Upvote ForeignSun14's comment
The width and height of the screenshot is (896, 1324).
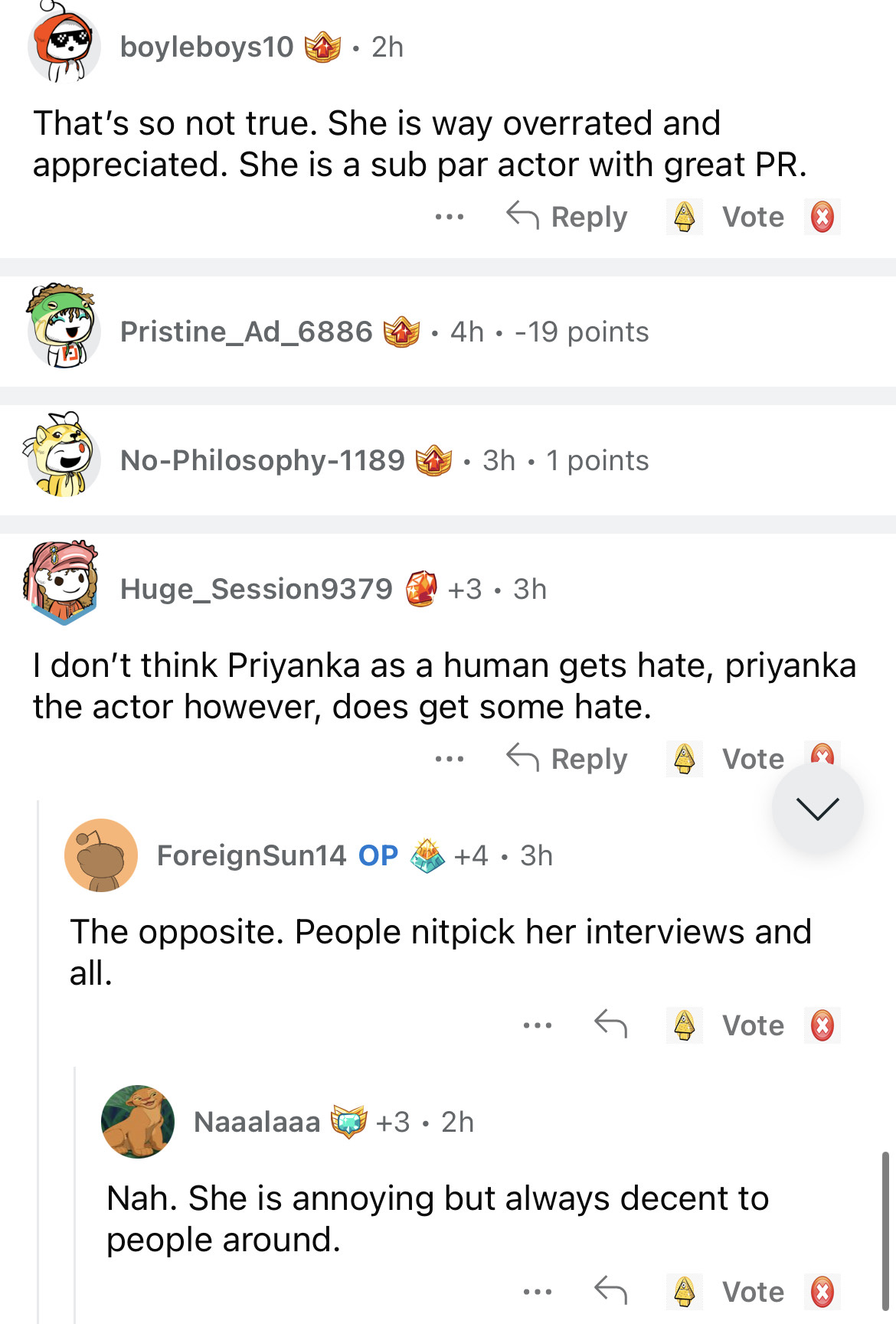point(684,1025)
